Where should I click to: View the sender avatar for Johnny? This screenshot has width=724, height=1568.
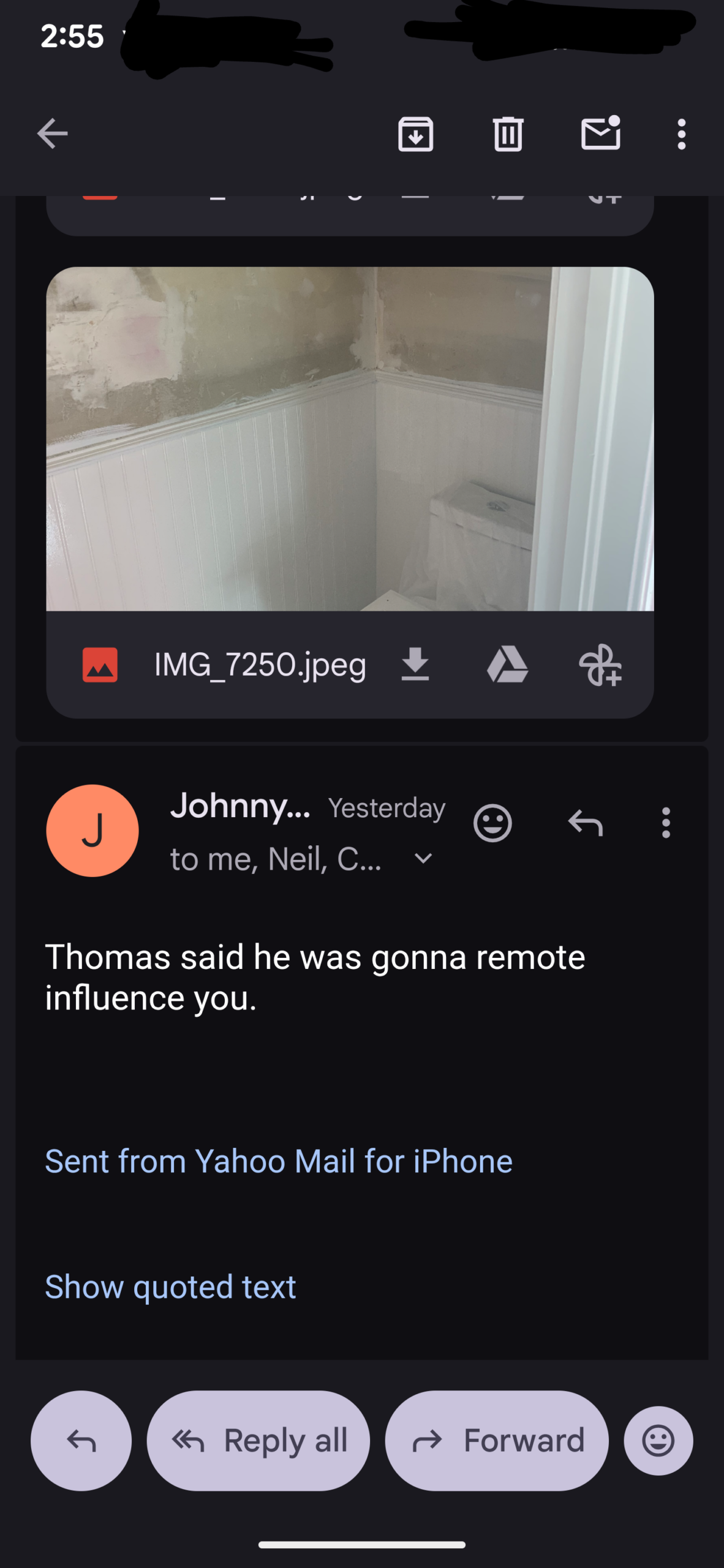tap(92, 831)
